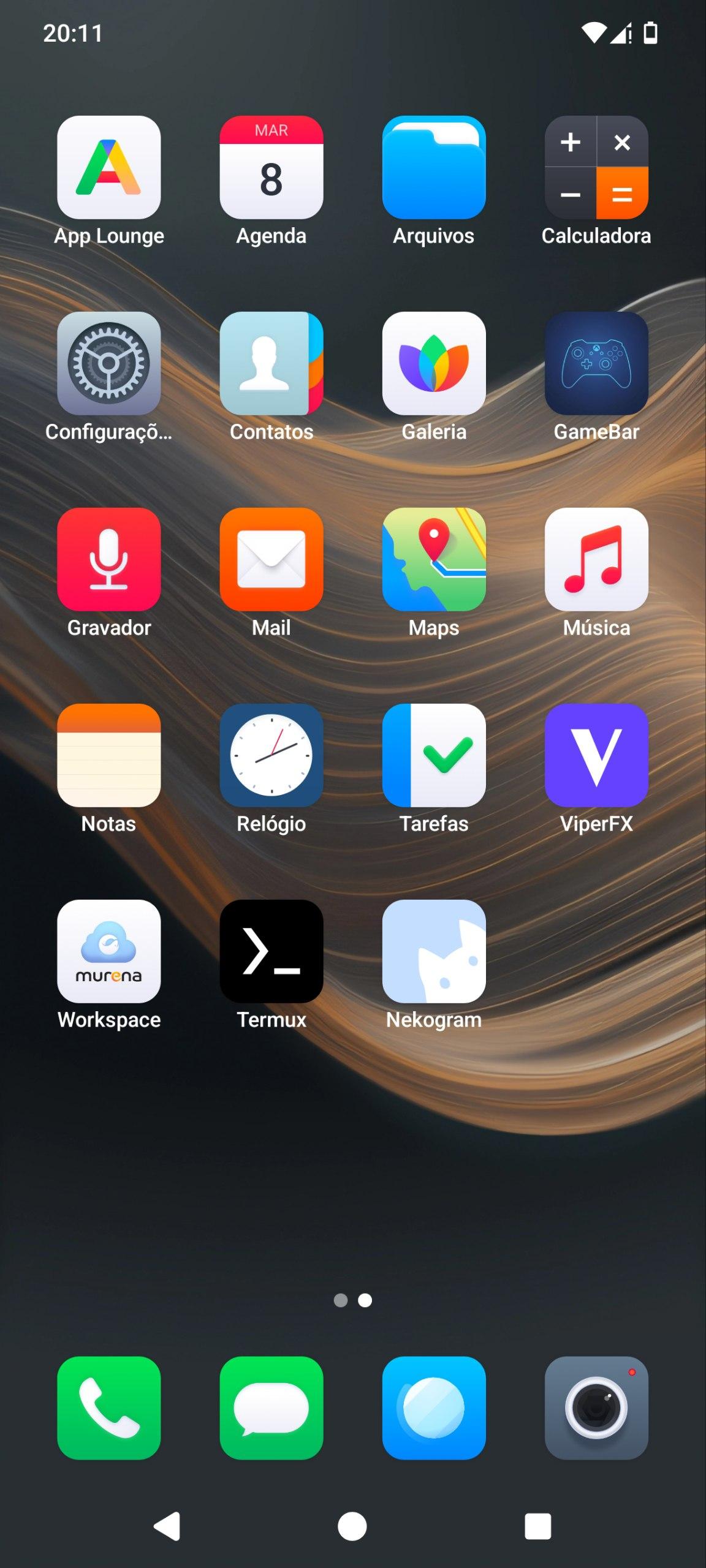Open the phone dialer in the dock
Image resolution: width=706 pixels, height=1568 pixels.
[109, 1408]
